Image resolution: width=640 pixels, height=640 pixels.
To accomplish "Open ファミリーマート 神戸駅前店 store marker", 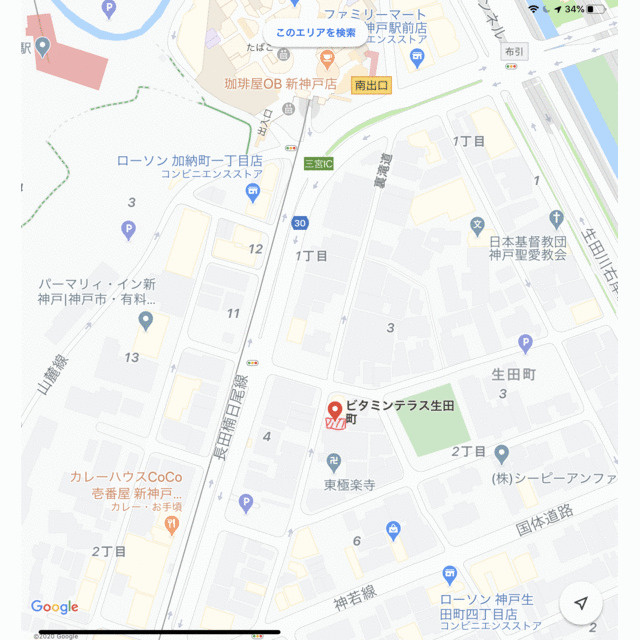I will [417, 58].
